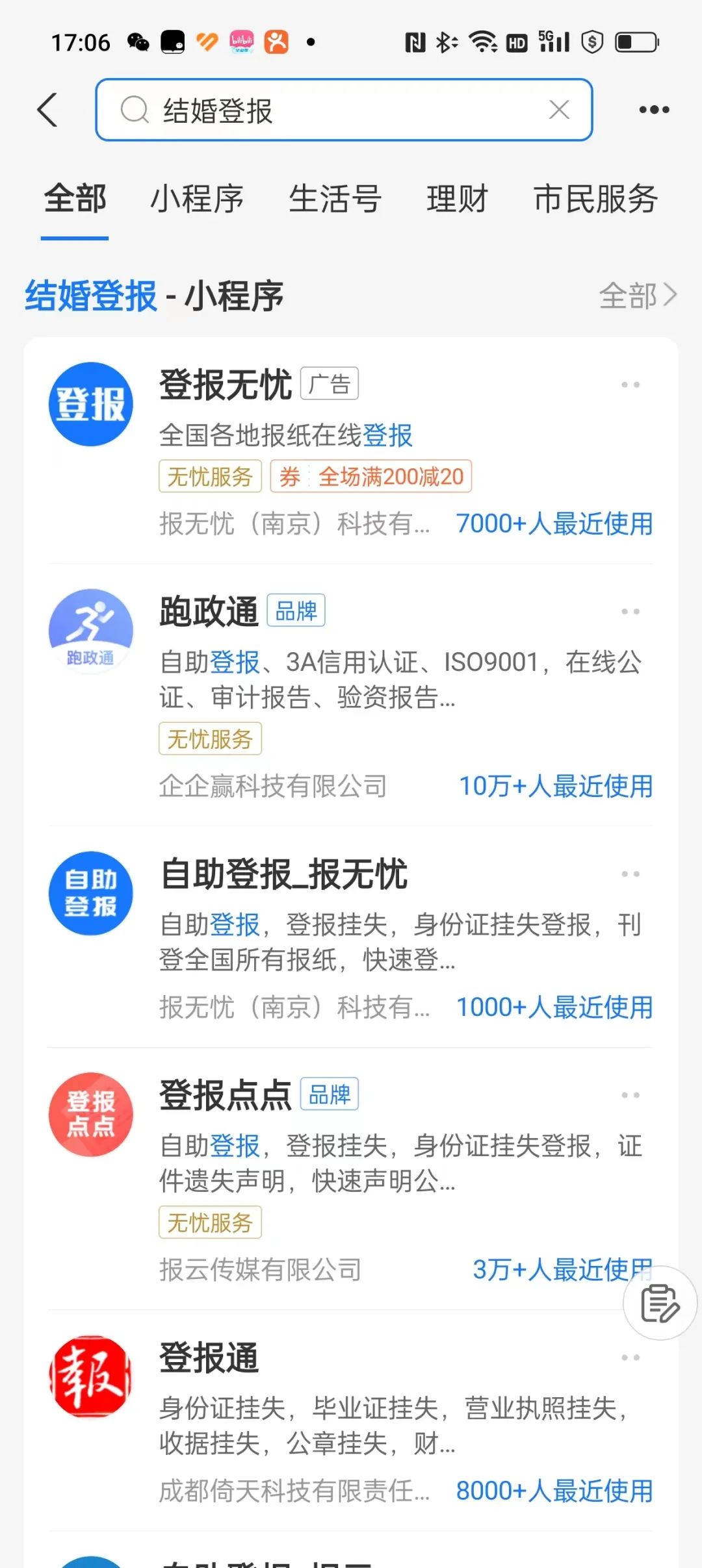Show more options for 跑政通
Viewport: 702px width, 1568px height.
click(x=630, y=612)
